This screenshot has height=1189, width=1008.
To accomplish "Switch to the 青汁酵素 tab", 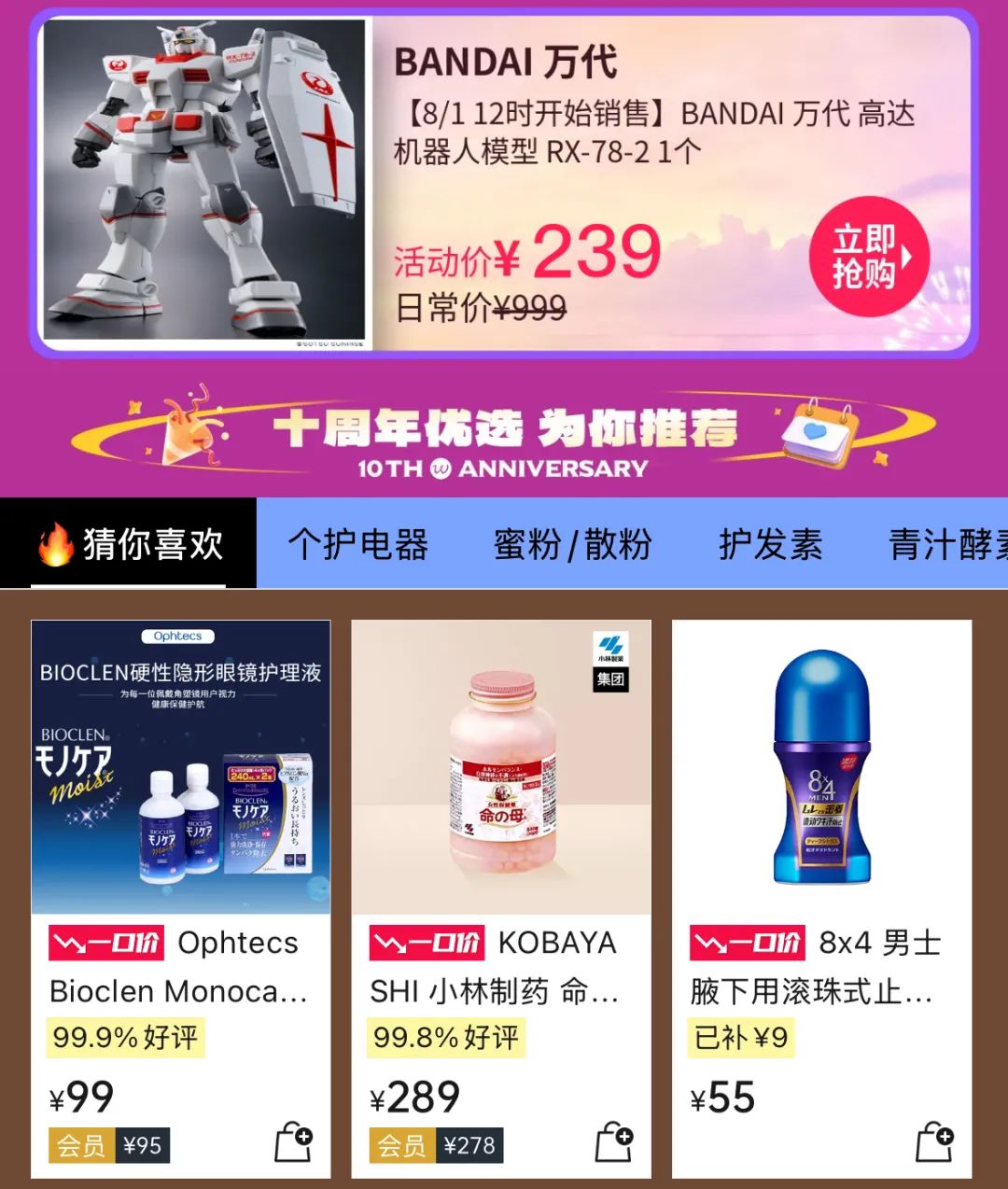I will tap(947, 544).
